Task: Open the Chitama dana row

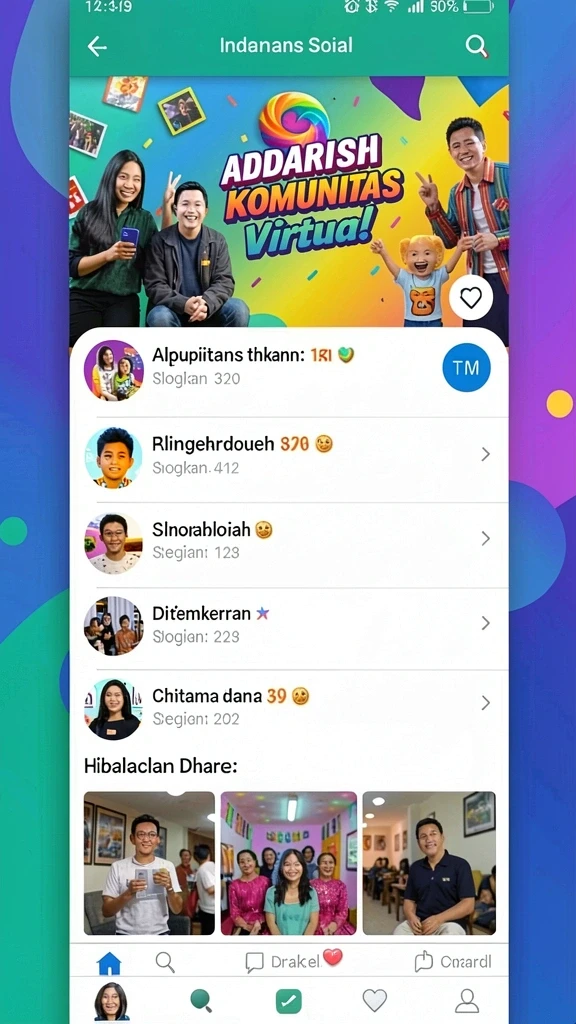Action: (x=289, y=709)
